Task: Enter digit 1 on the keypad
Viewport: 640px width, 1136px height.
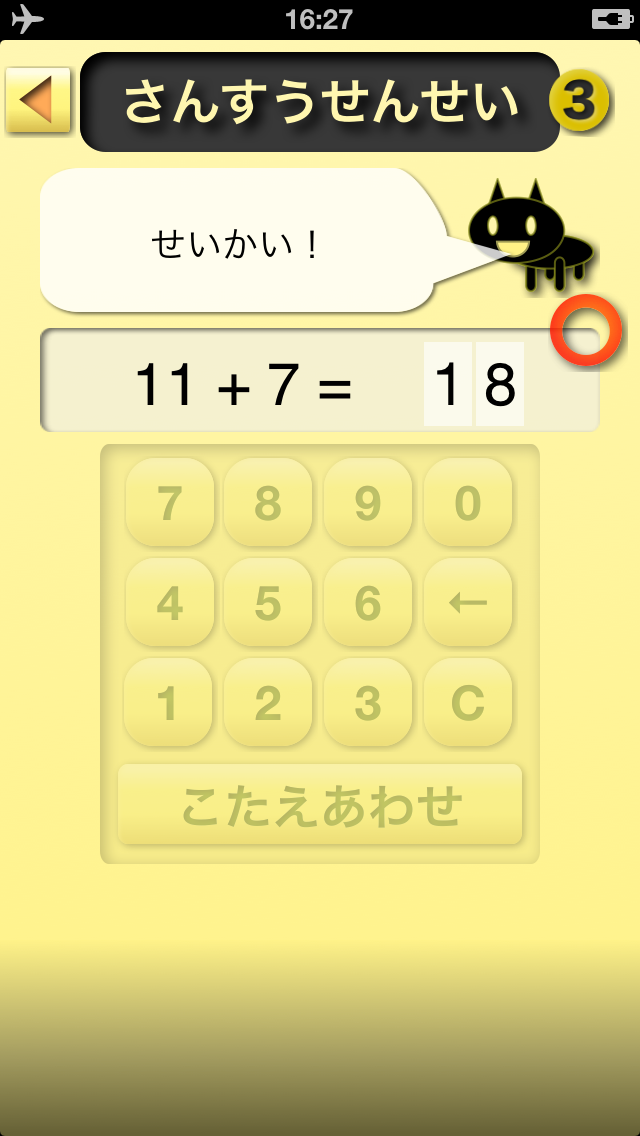Action: pos(168,702)
